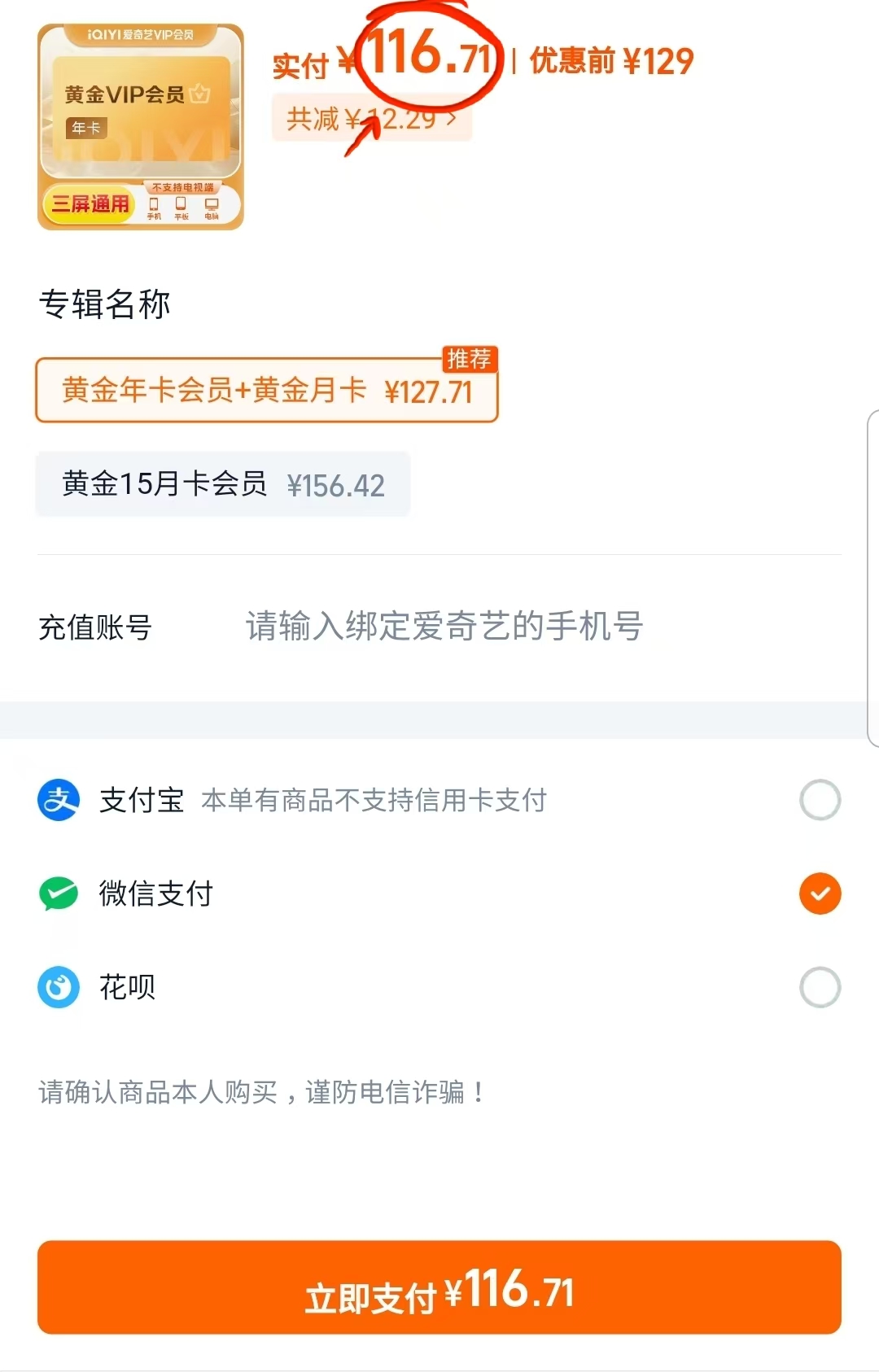This screenshot has height=1372, width=879.
Task: Click the 推荐 badge on recommended package
Action: [470, 359]
